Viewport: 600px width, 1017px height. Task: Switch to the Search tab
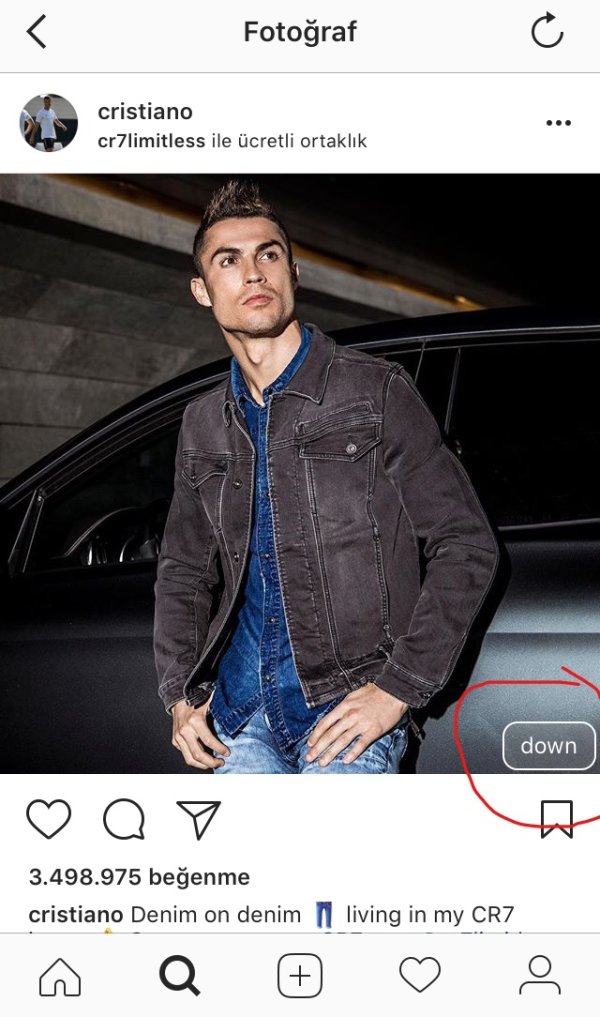179,975
